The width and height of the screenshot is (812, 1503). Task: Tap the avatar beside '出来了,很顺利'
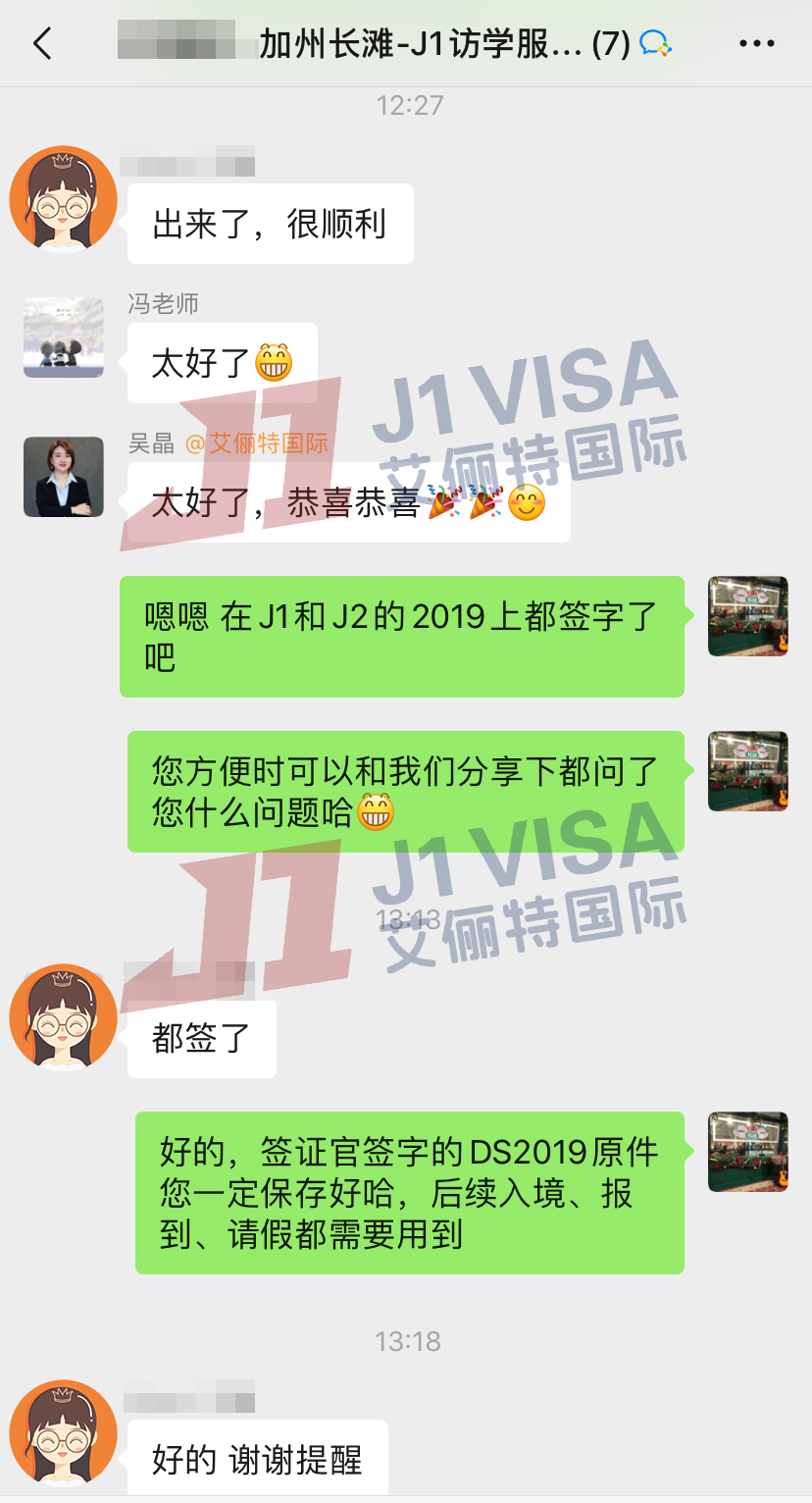63,199
